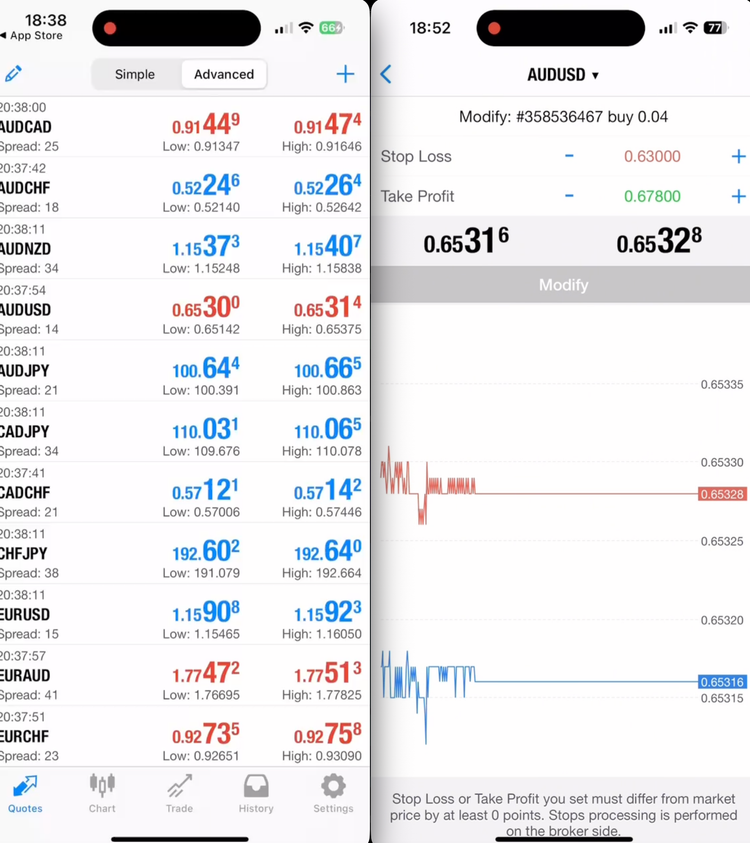
Task: Open the History tab
Action: click(x=256, y=793)
